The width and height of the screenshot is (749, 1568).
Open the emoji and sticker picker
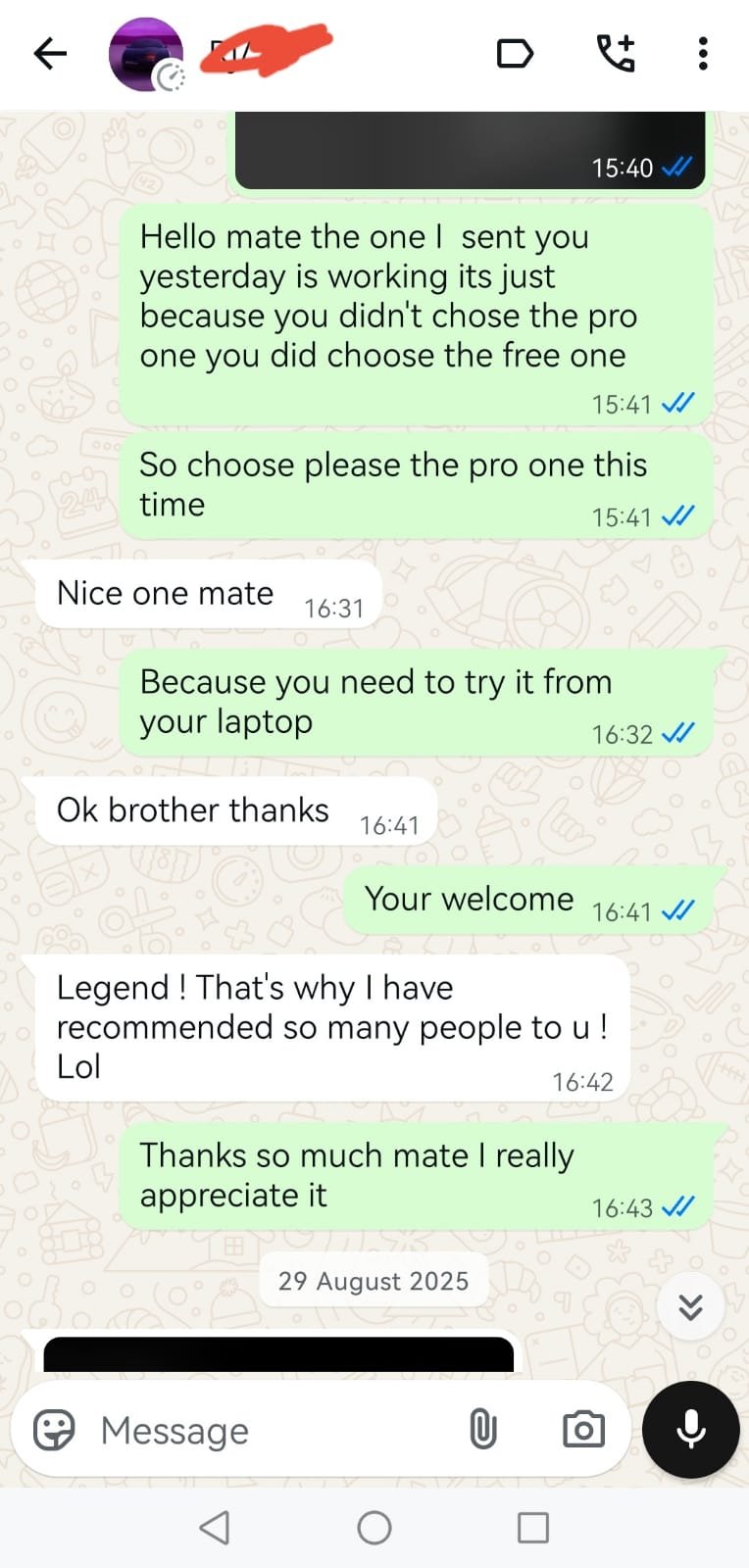tap(54, 1430)
